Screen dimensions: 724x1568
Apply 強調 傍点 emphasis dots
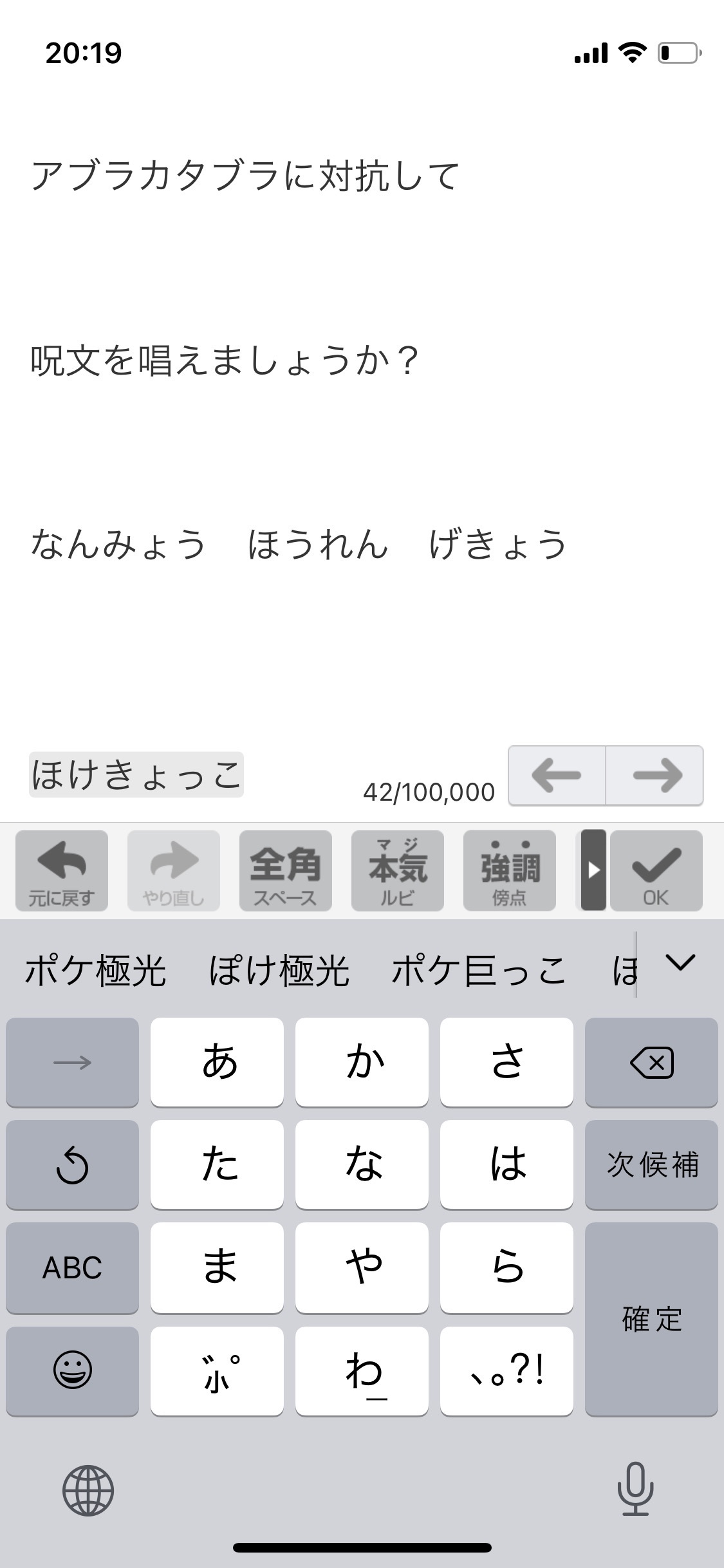[x=509, y=870]
